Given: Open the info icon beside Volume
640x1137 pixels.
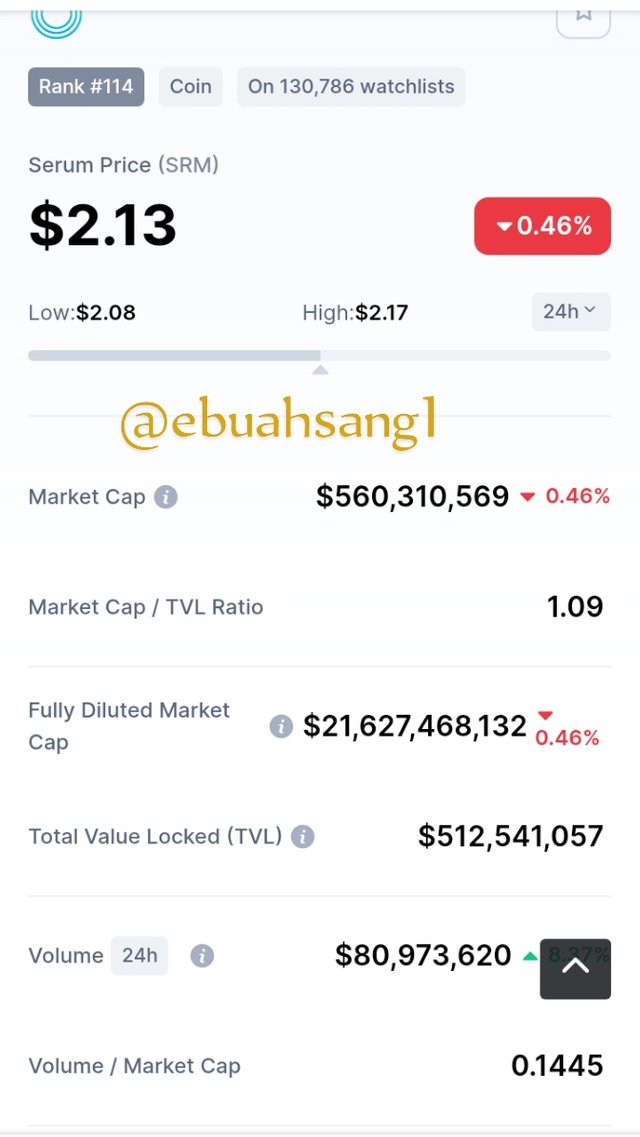Looking at the screenshot, I should pyautogui.click(x=202, y=956).
